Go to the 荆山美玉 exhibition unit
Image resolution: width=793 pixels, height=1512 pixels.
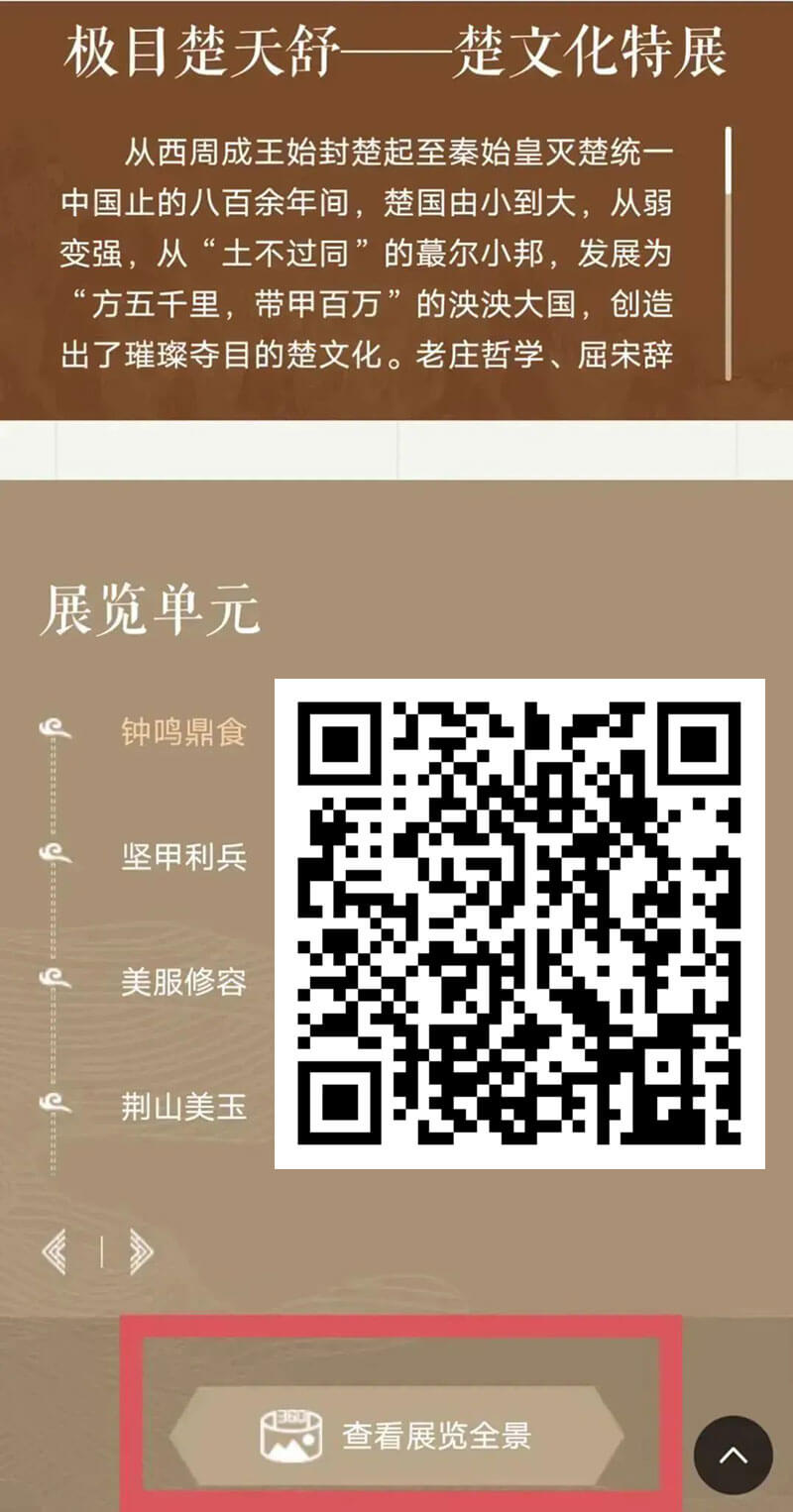182,1107
